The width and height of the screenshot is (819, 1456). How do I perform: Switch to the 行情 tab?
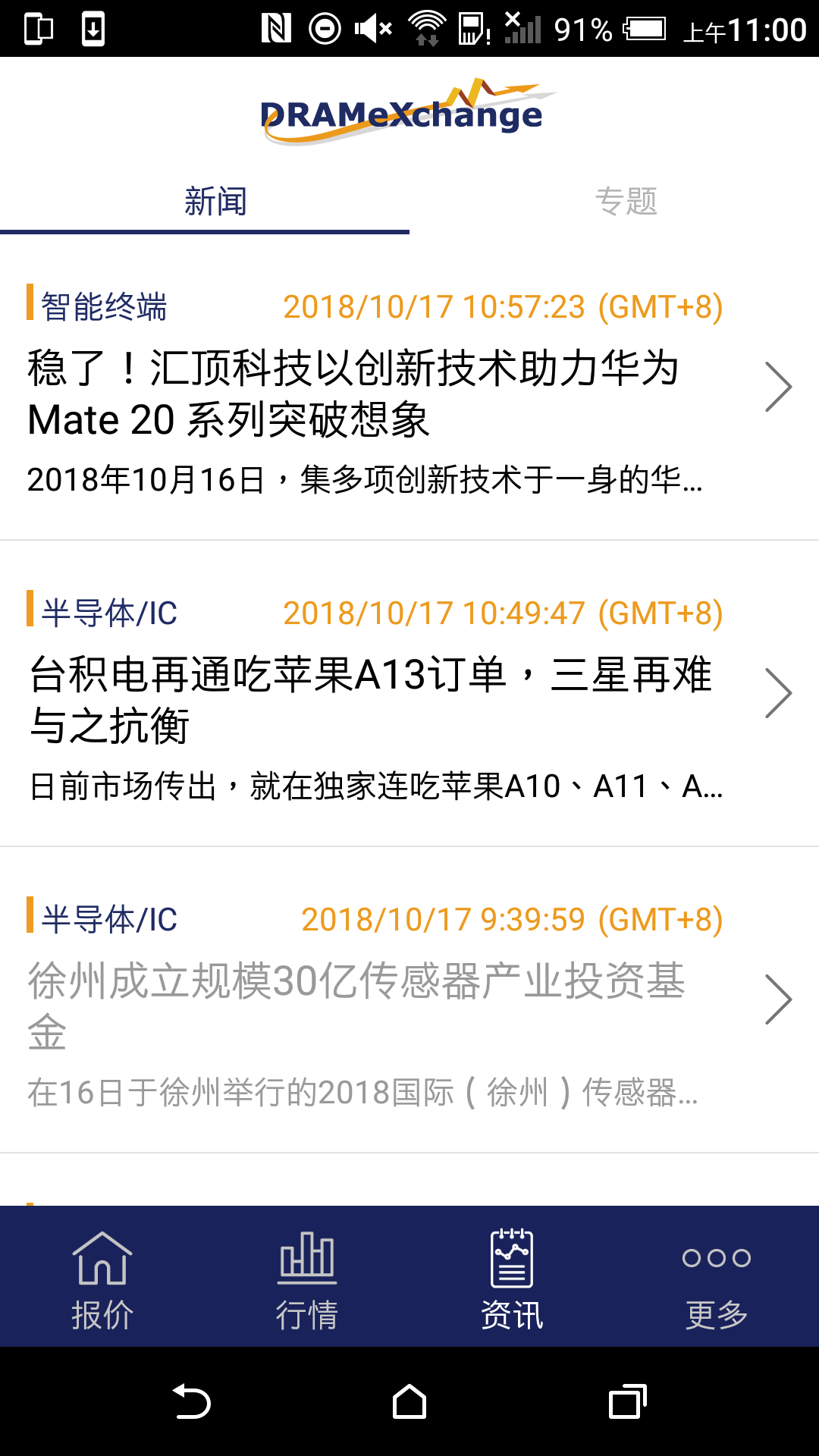pos(307,1278)
